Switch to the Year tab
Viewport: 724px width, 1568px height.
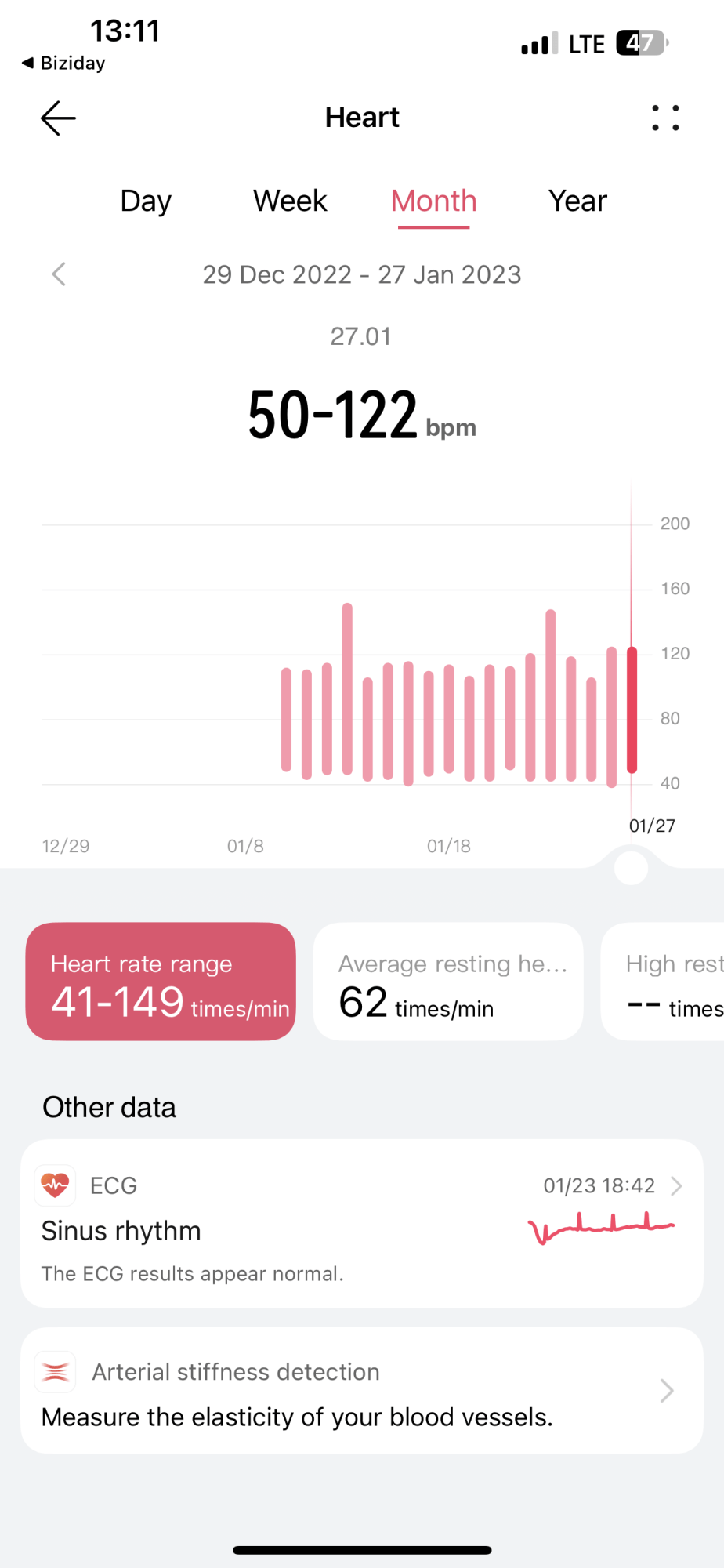577,201
